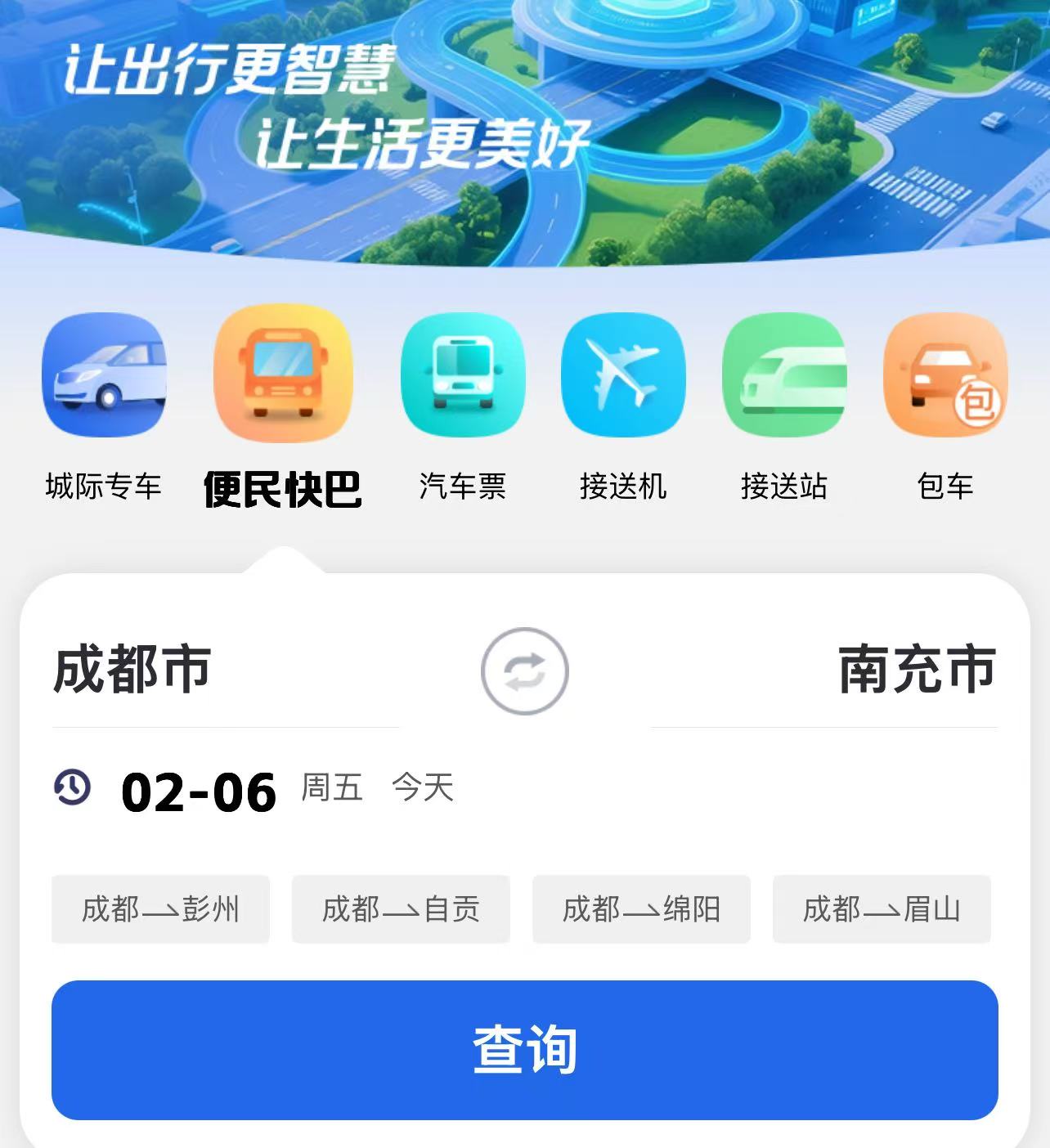Apply the 成都→绵阳 quick route
Viewport: 1050px width, 1148px height.
point(641,909)
